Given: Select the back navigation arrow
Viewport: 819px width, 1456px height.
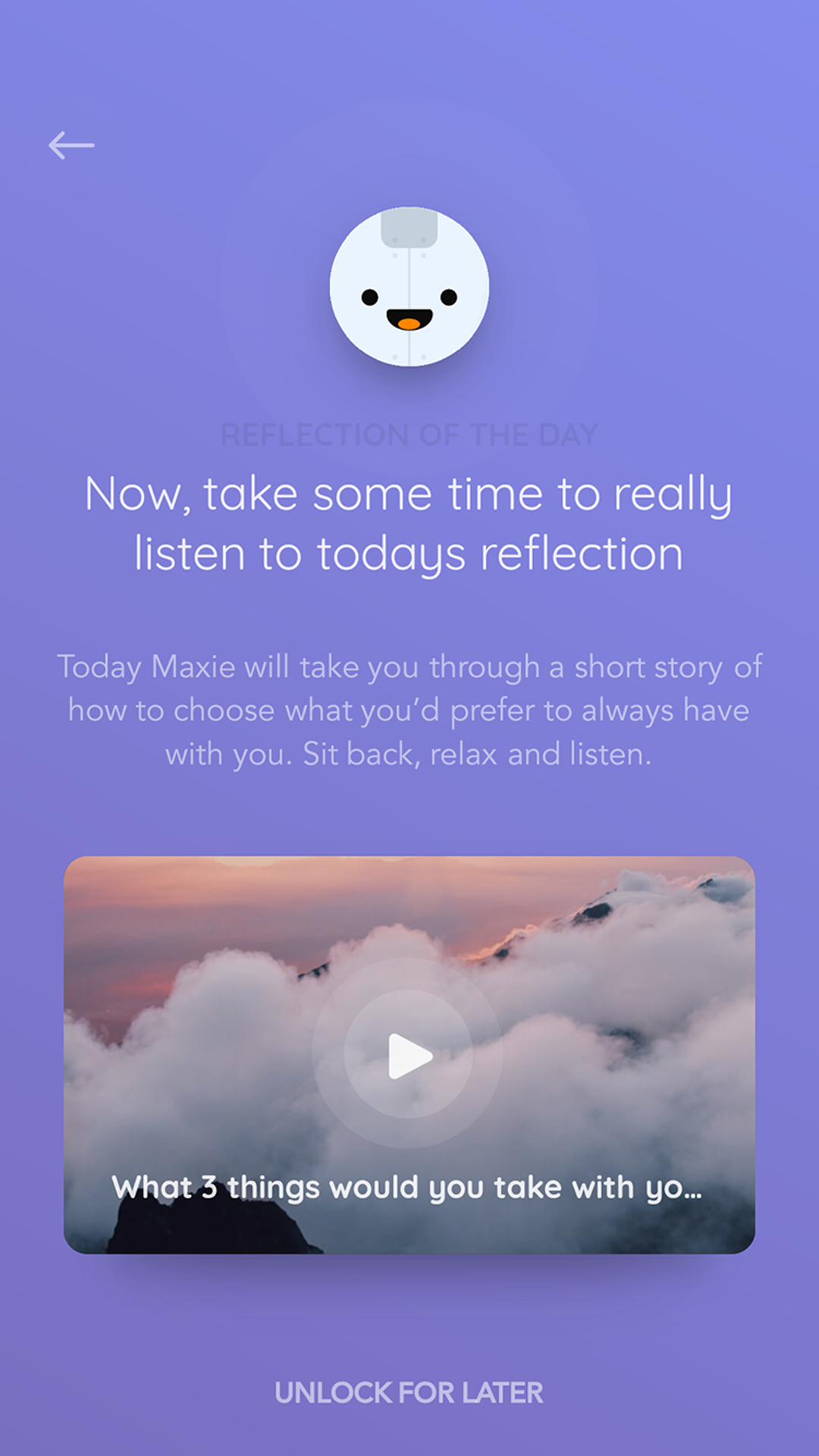Looking at the screenshot, I should 74,144.
